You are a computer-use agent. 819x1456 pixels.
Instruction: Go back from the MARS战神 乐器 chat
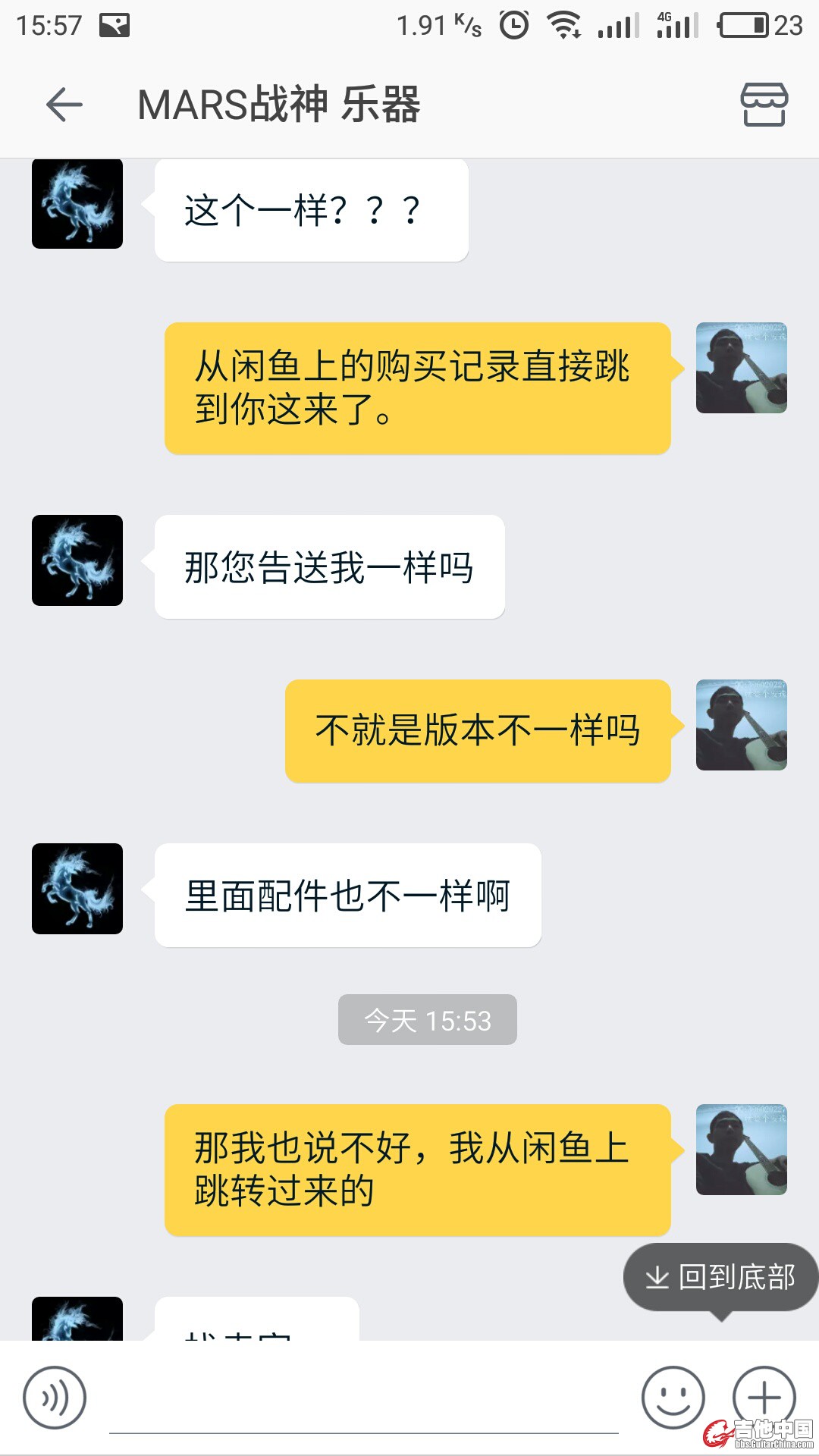[x=64, y=104]
